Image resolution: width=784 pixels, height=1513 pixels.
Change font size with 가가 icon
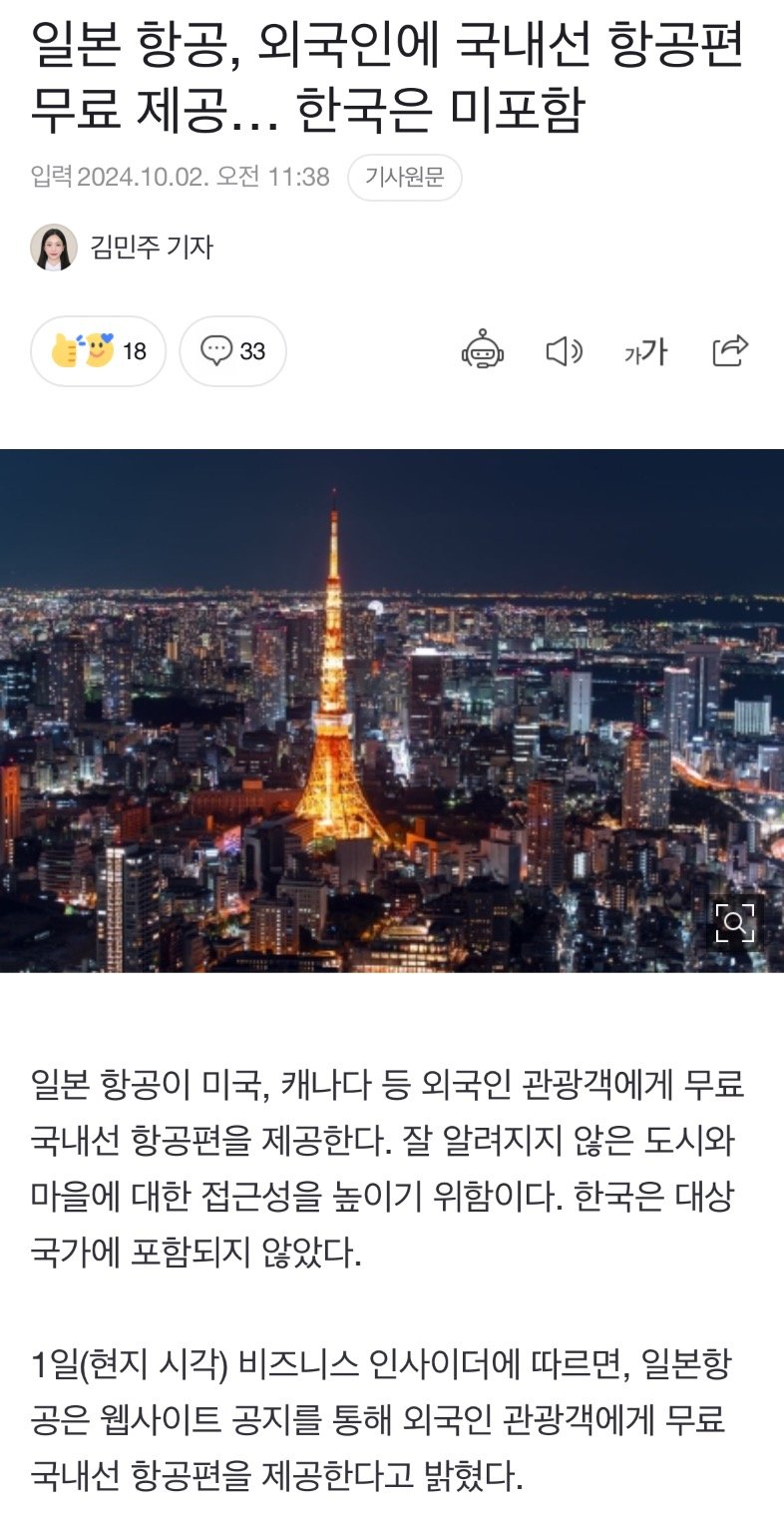tap(645, 351)
